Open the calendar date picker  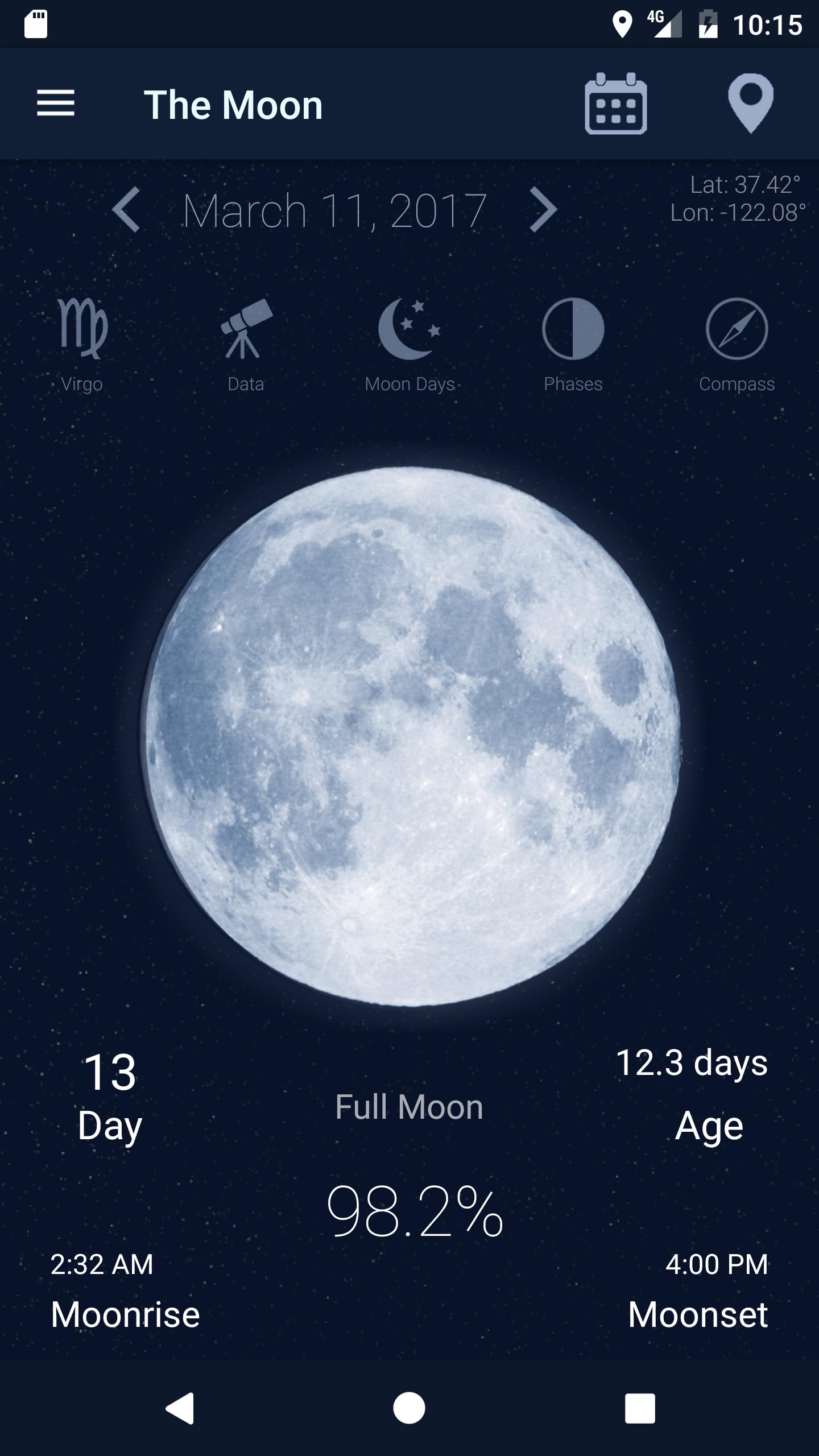pyautogui.click(x=615, y=104)
